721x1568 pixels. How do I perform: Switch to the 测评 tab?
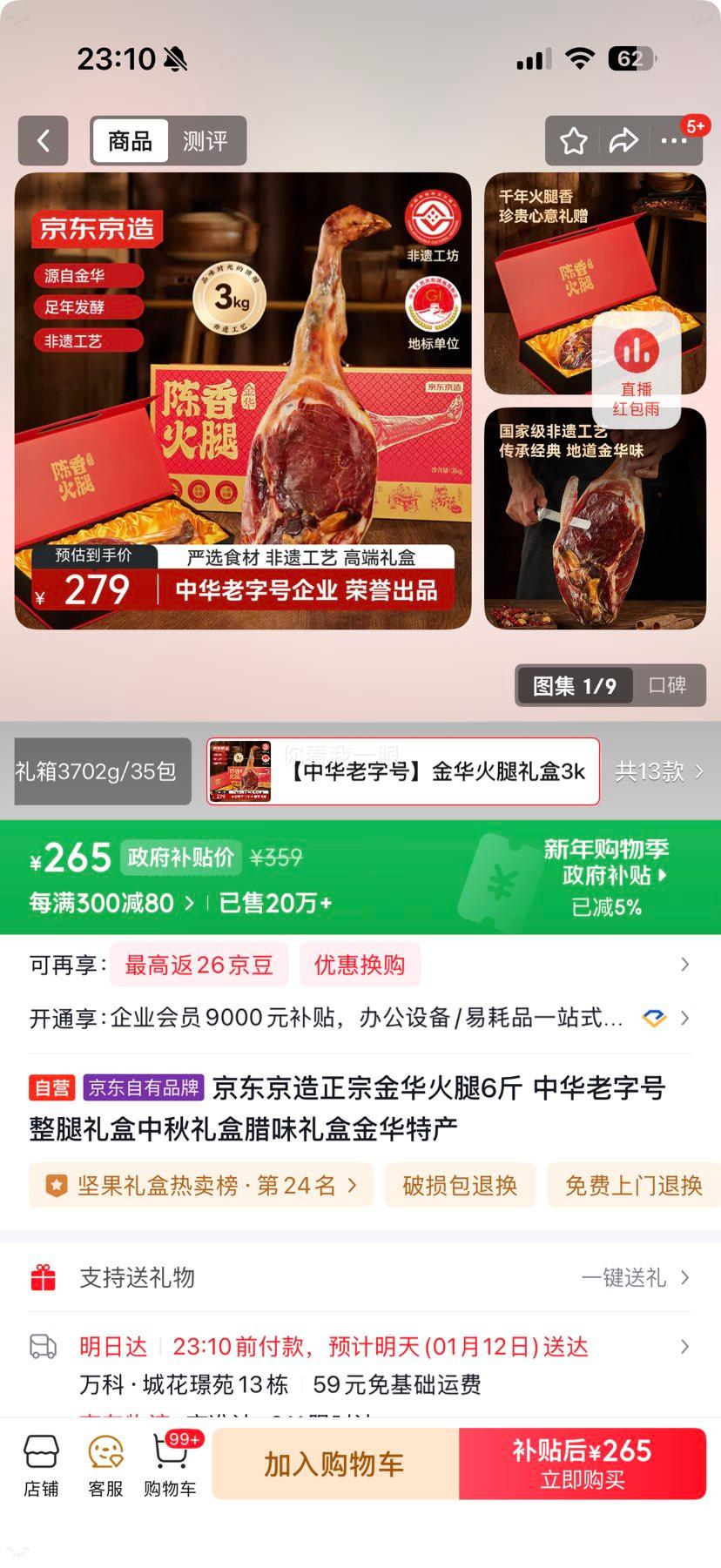pyautogui.click(x=206, y=140)
